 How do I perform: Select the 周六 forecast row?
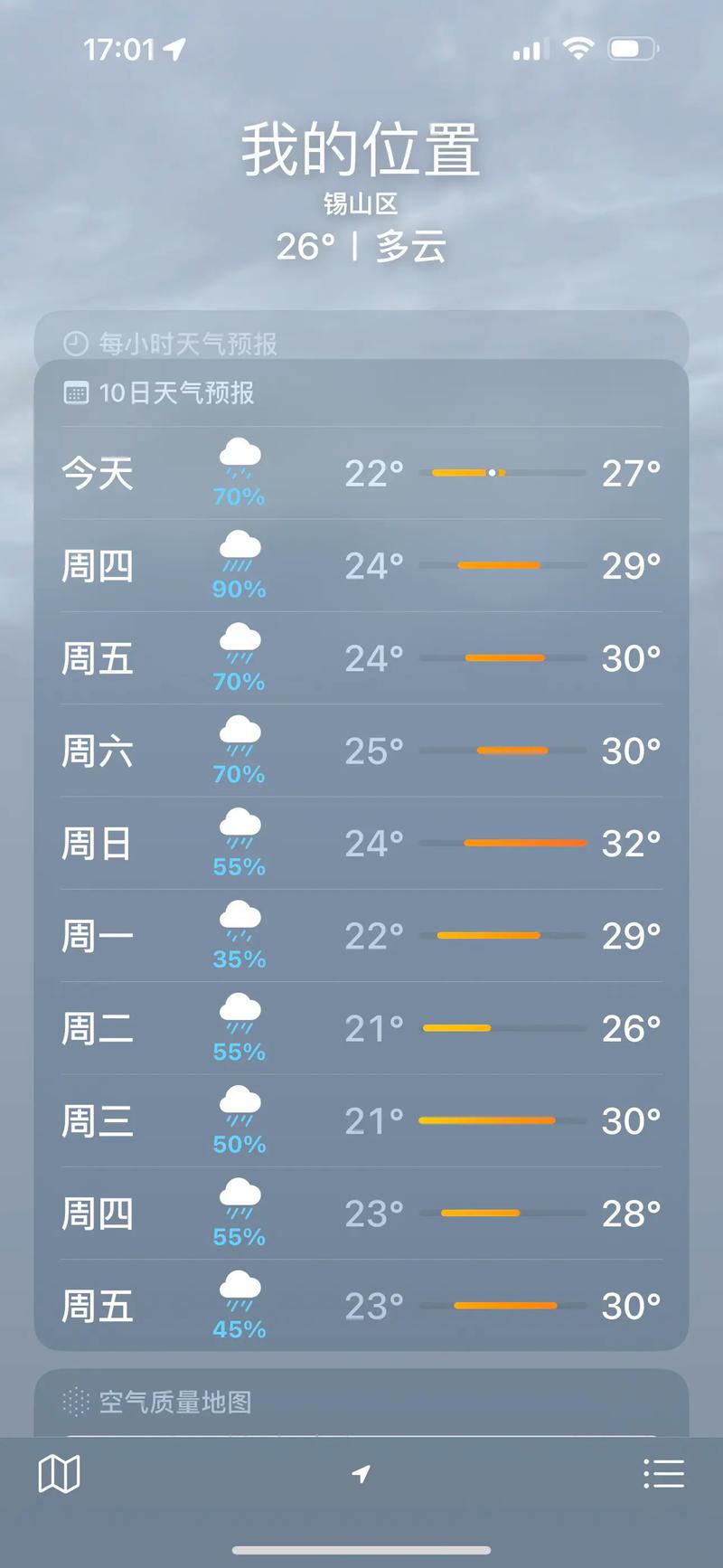click(x=361, y=750)
